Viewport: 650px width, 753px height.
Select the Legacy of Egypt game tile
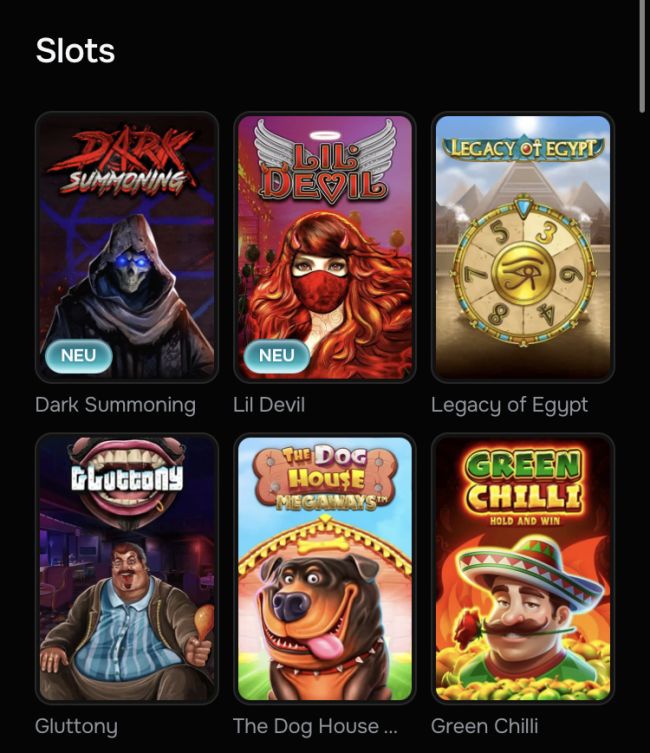click(523, 247)
